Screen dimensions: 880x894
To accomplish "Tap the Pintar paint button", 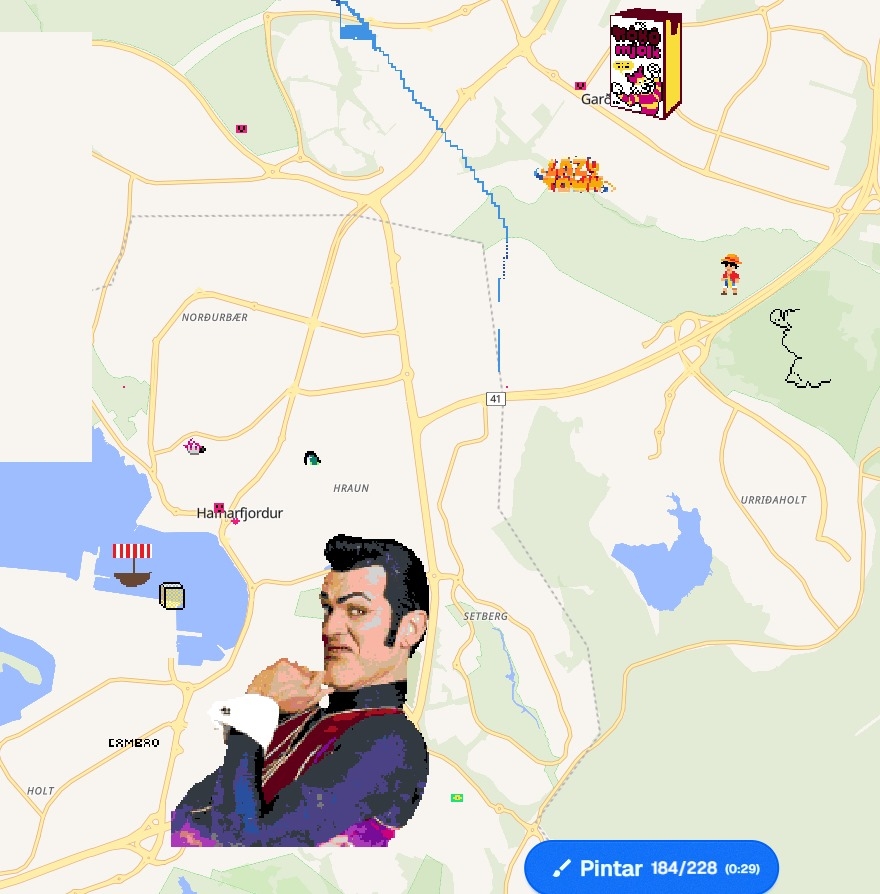I will click(651, 867).
